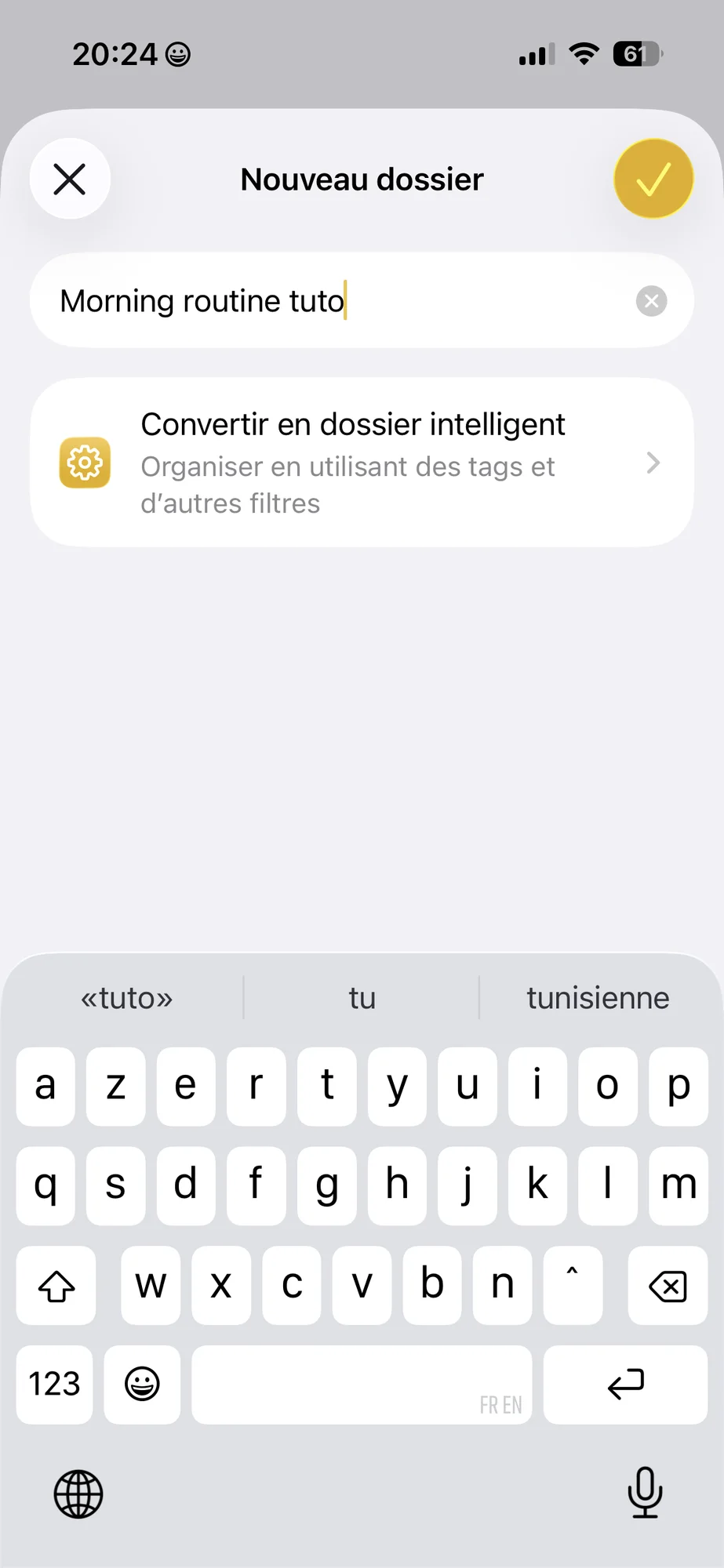Clear the folder name text
This screenshot has height=1568, width=724.
pyautogui.click(x=651, y=301)
